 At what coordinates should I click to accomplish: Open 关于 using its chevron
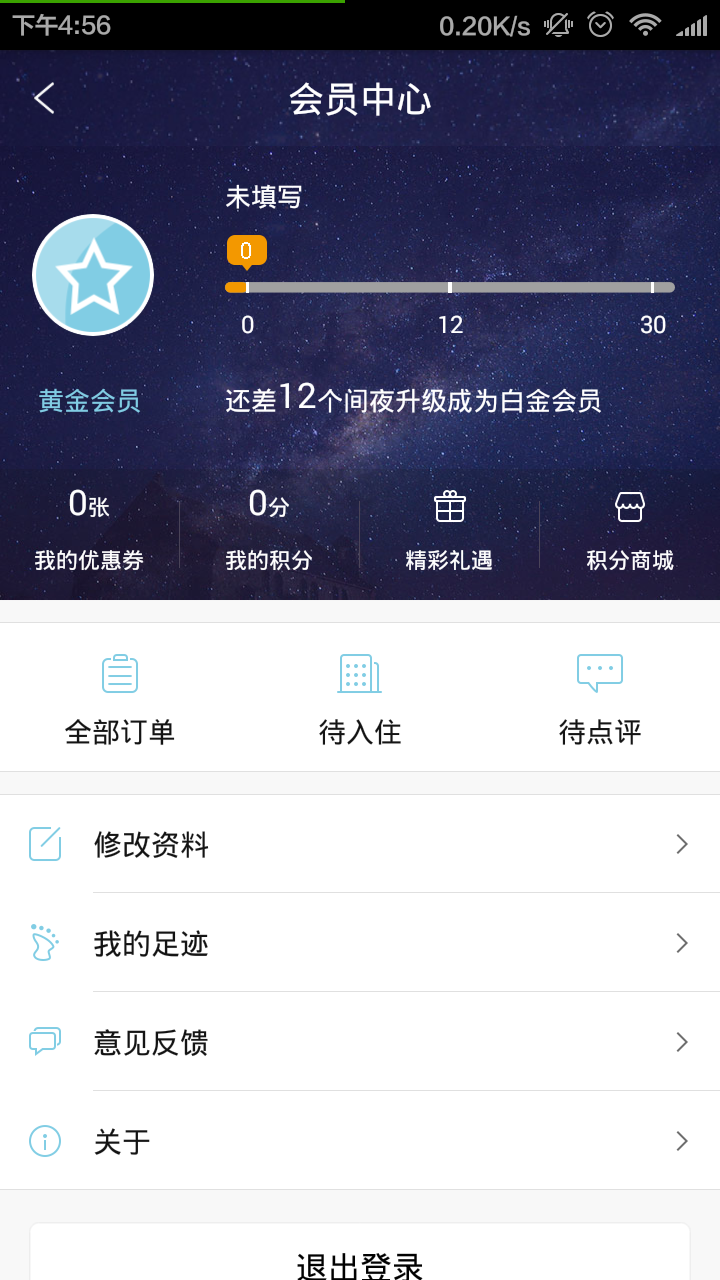click(x=683, y=1140)
